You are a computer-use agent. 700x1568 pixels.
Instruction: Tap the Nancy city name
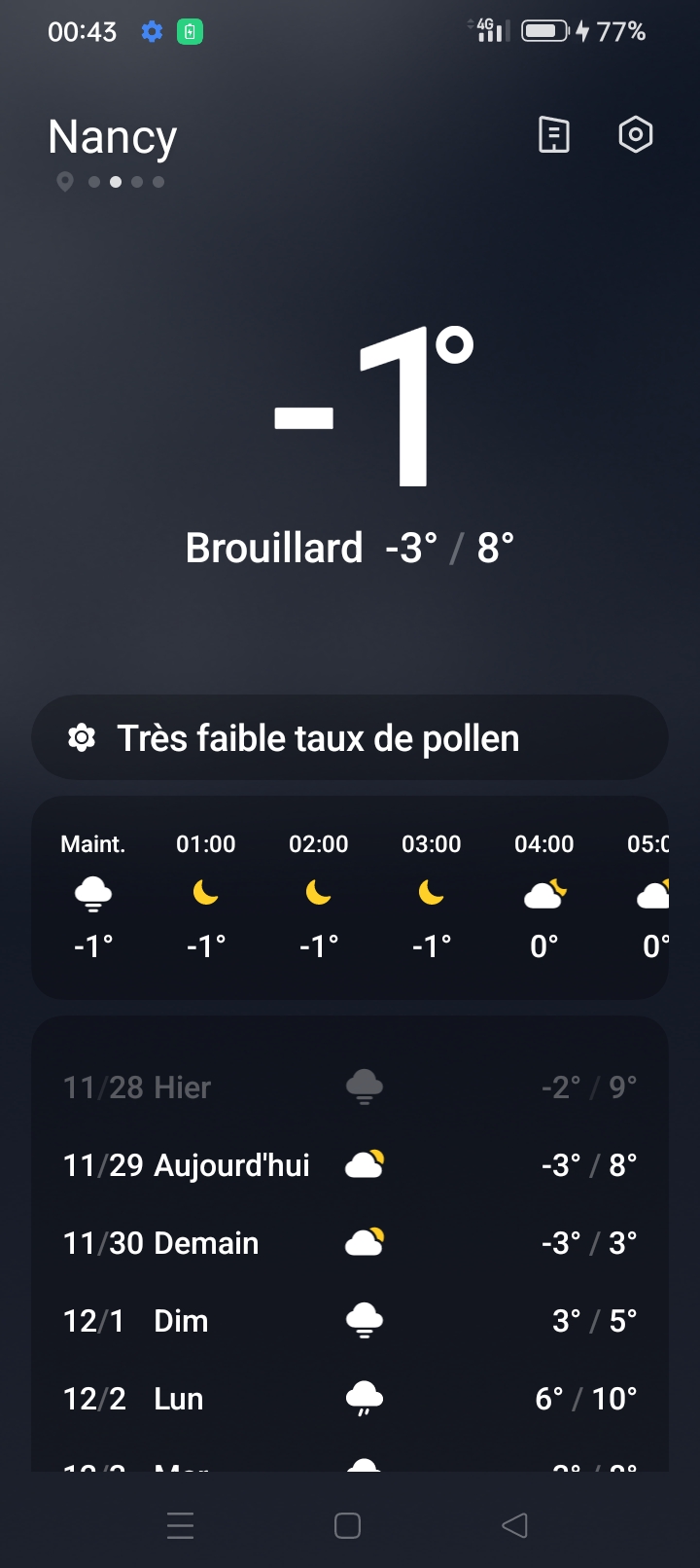pos(113,137)
